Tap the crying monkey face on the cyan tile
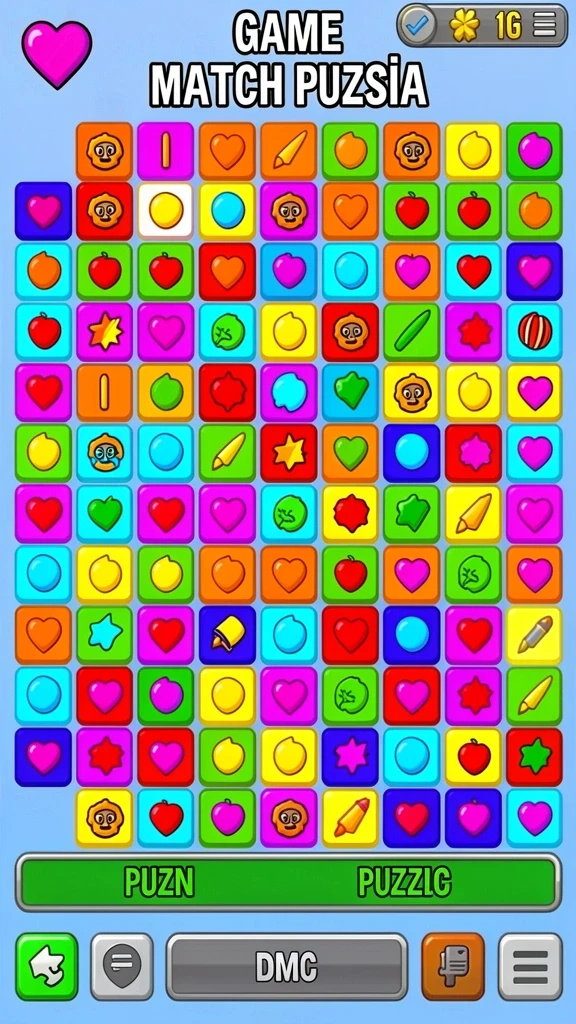 104,453
